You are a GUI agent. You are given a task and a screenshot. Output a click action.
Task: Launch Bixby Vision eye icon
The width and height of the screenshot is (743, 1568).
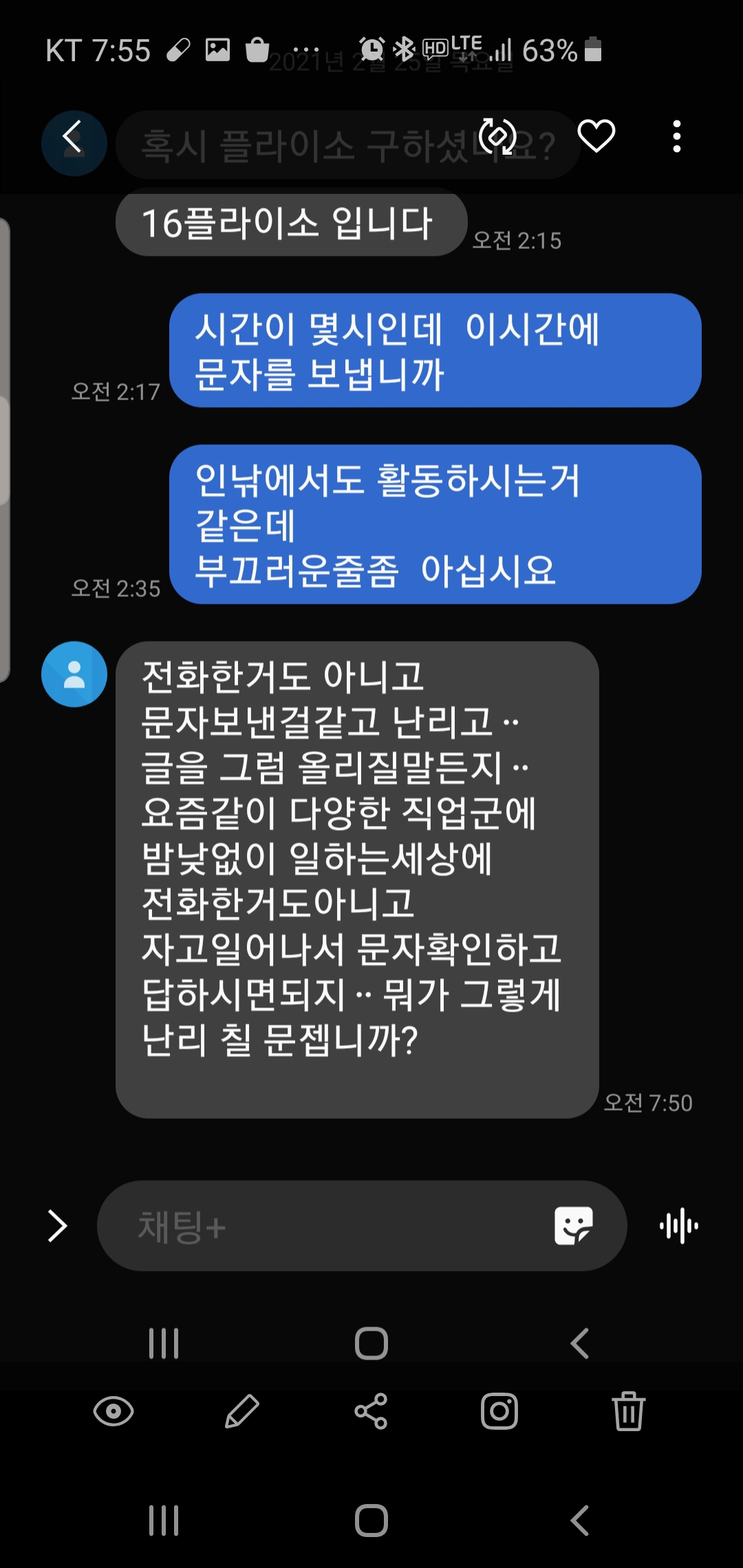(x=113, y=1412)
